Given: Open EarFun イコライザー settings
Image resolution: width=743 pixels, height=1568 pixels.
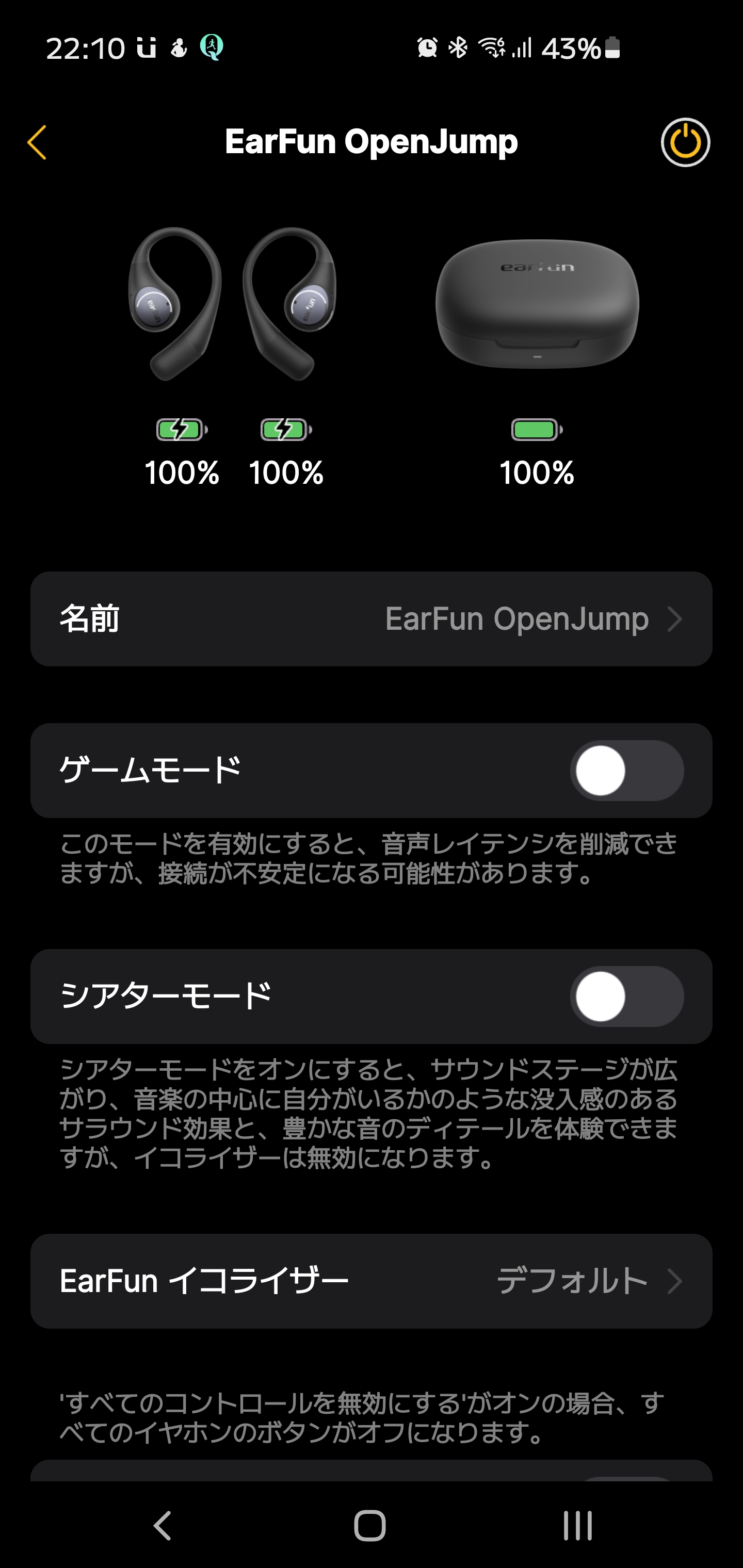Looking at the screenshot, I should click(x=371, y=1281).
